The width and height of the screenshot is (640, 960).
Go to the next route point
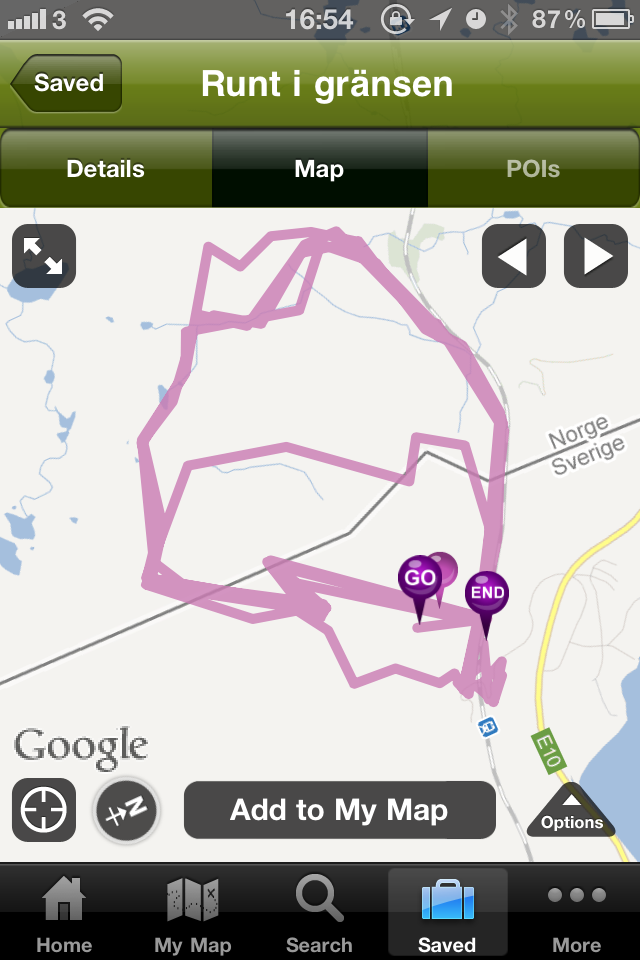[x=596, y=256]
